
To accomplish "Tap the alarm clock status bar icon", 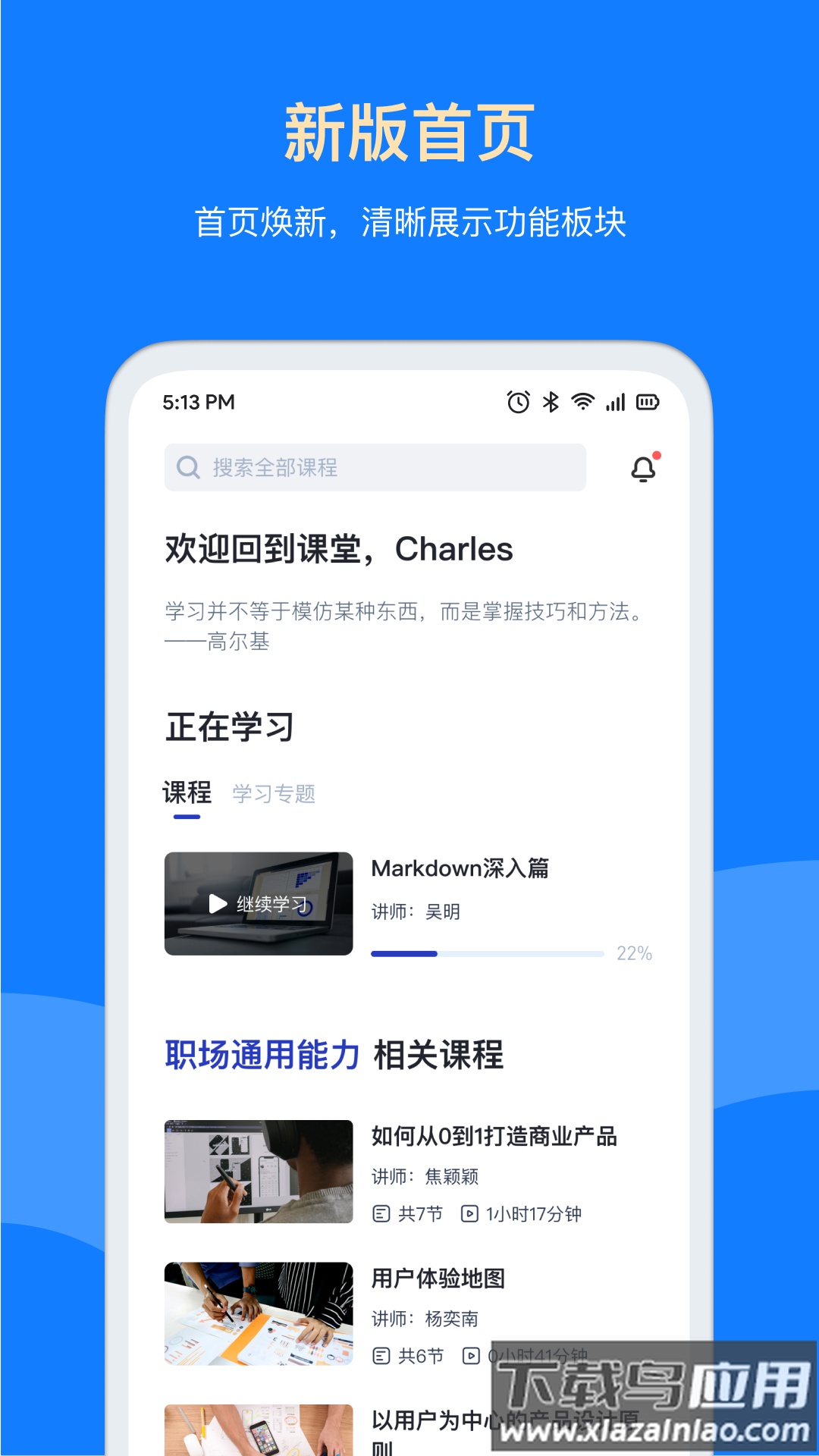I will [516, 403].
